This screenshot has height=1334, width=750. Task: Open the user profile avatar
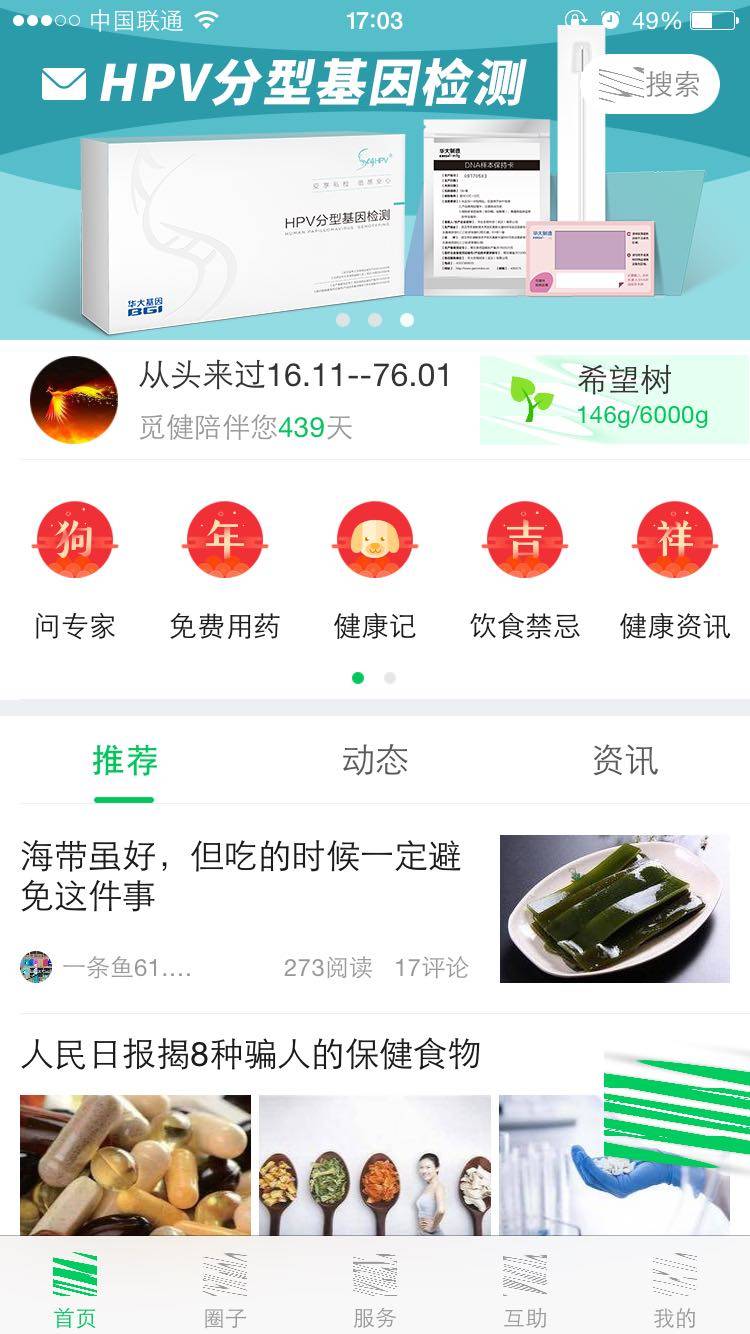(x=74, y=400)
